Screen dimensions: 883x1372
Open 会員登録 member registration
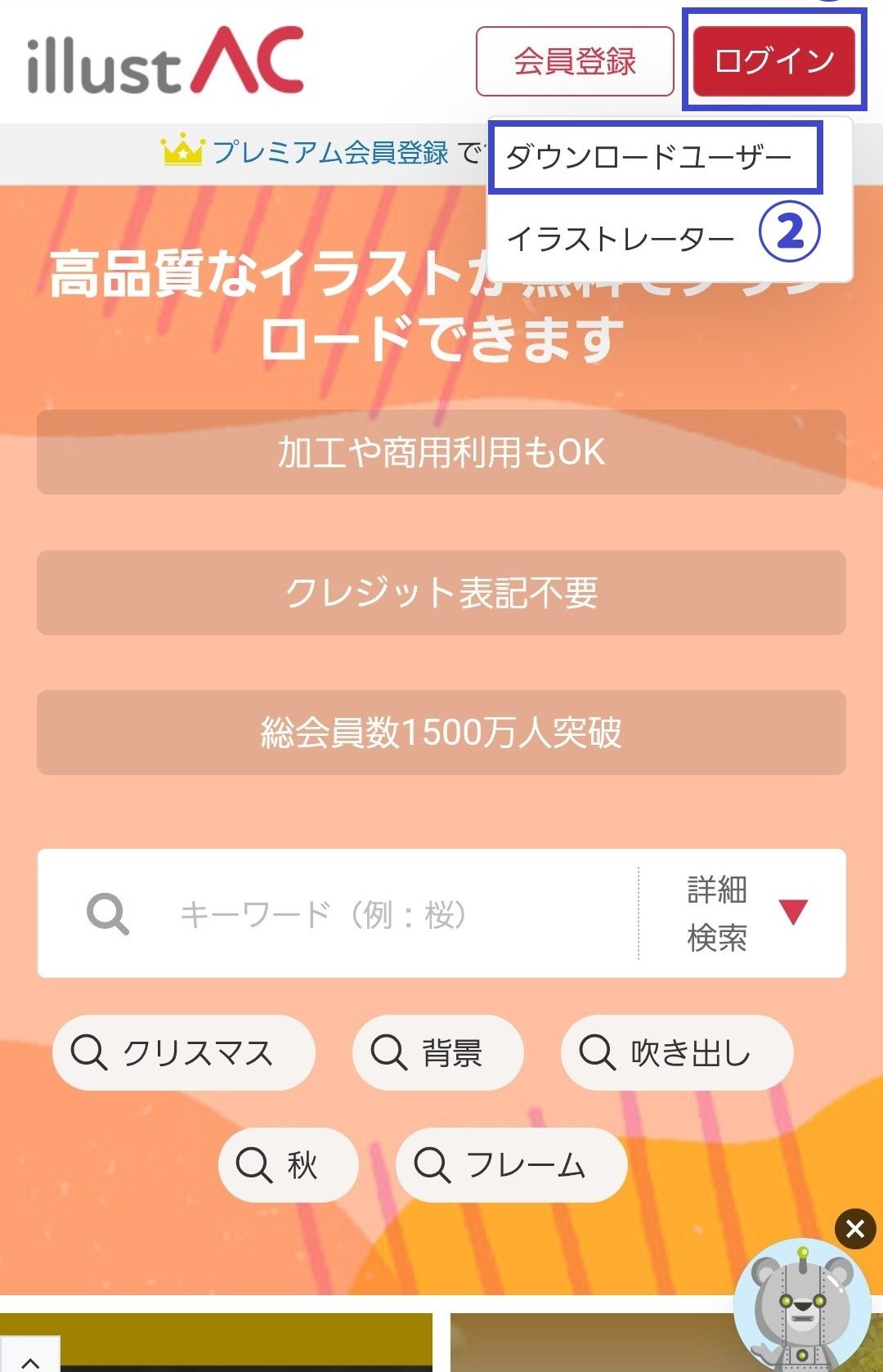pyautogui.click(x=575, y=61)
